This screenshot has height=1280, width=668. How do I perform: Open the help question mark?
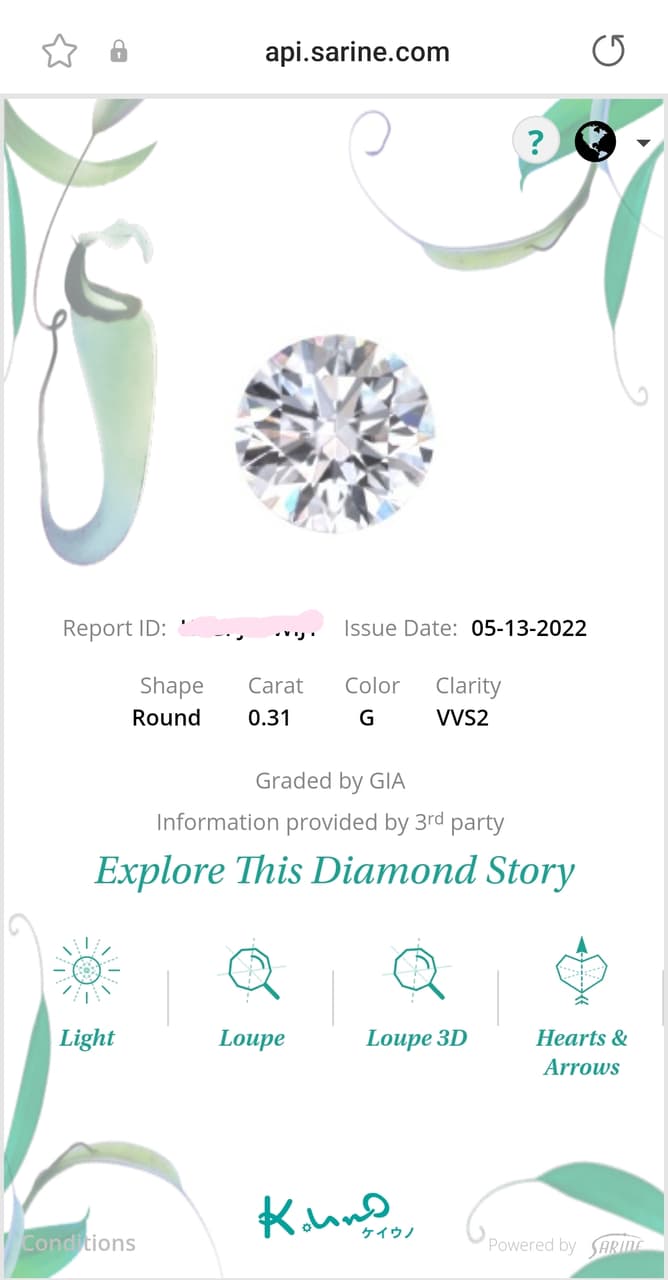point(535,143)
